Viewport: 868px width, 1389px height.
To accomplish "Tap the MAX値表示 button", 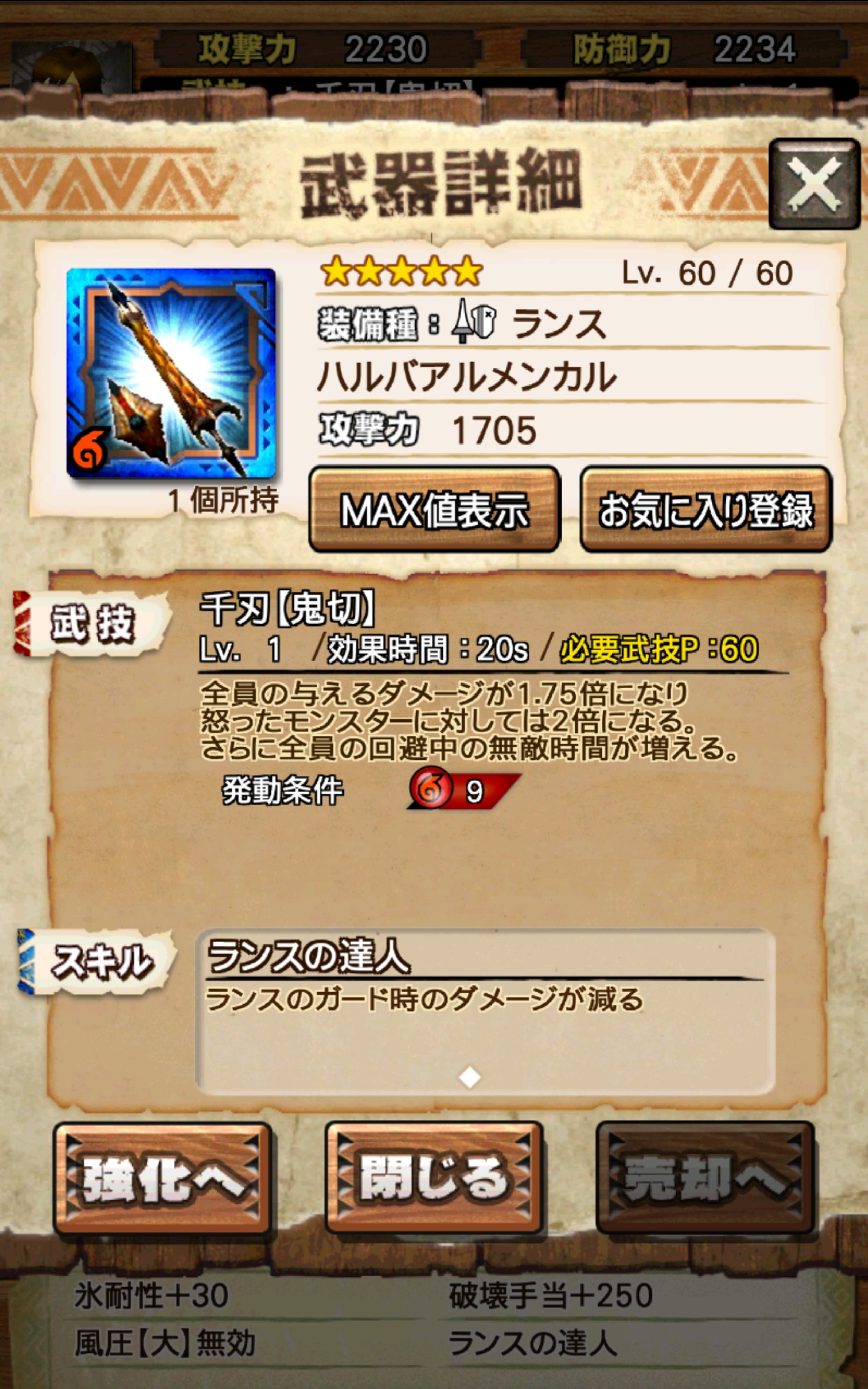I will pyautogui.click(x=434, y=510).
